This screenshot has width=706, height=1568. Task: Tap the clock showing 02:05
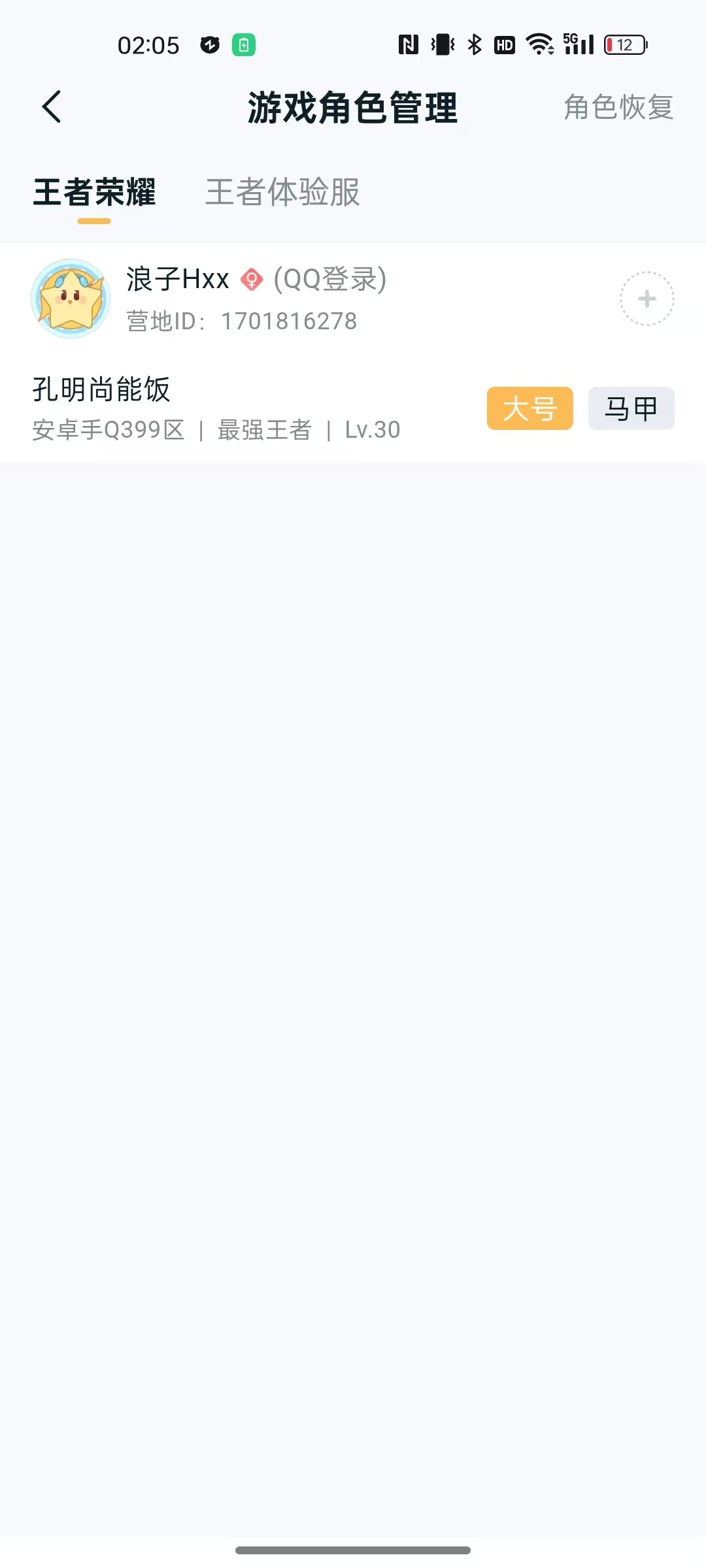coord(149,44)
